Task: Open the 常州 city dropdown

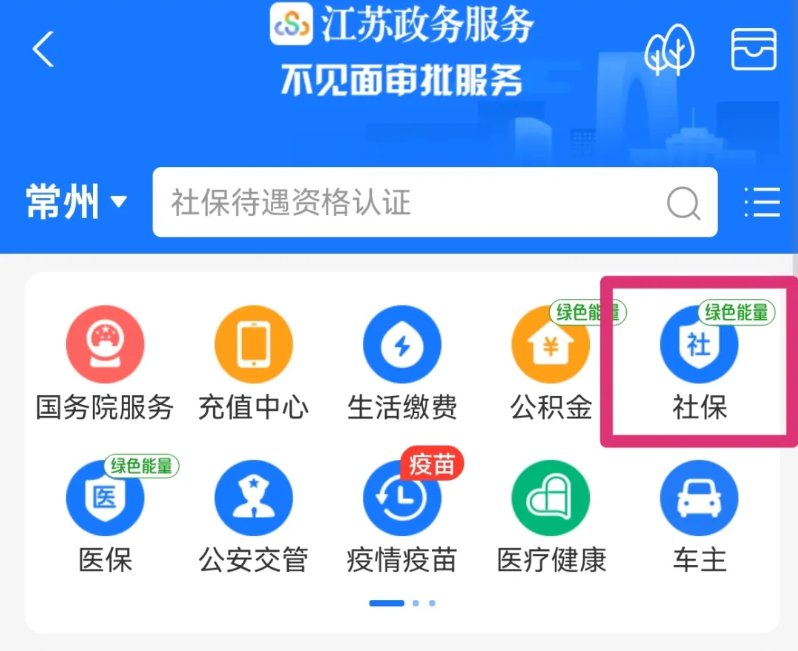Action: (x=77, y=203)
